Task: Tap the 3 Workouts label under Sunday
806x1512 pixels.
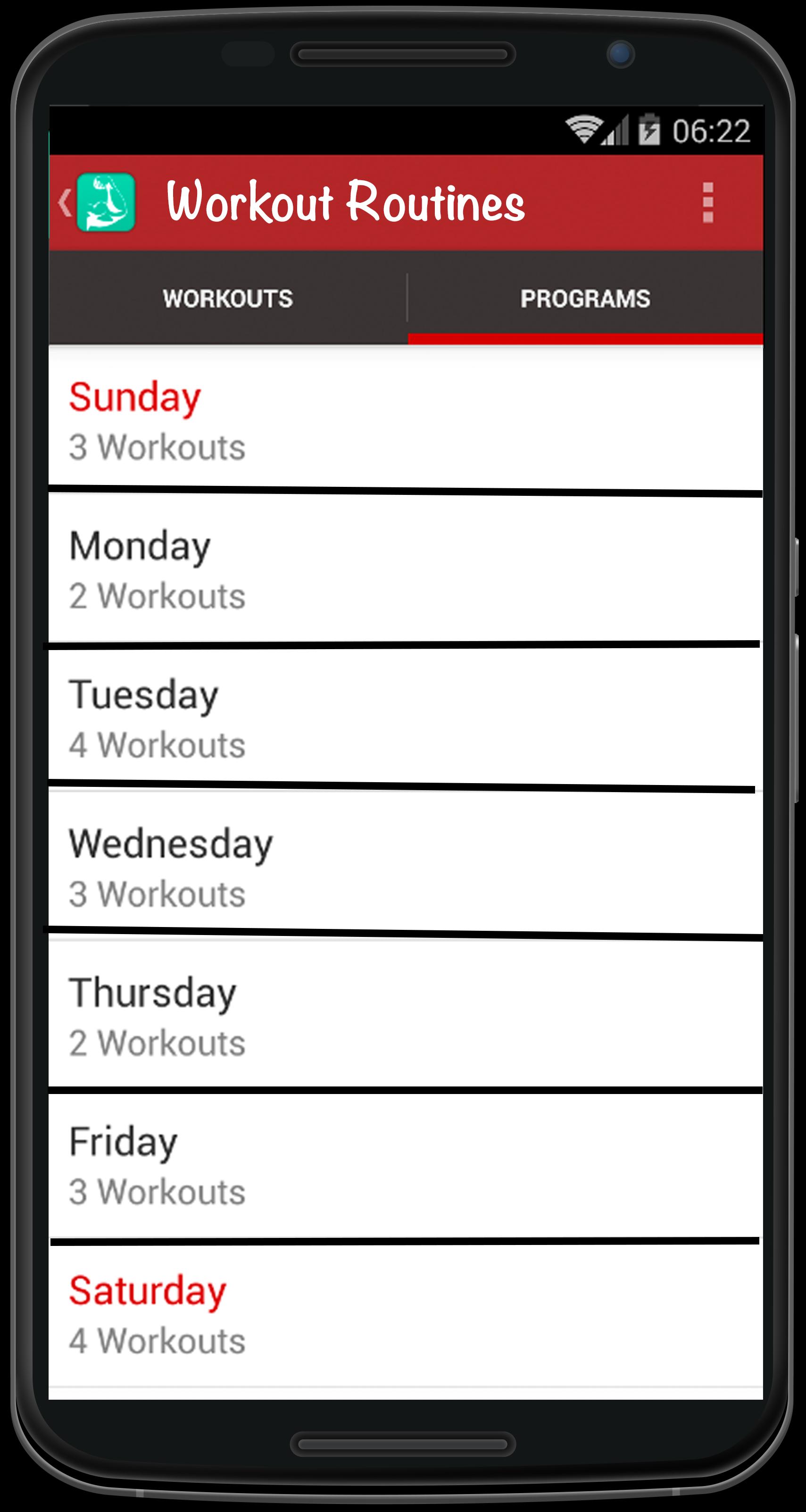Action: 157,447
